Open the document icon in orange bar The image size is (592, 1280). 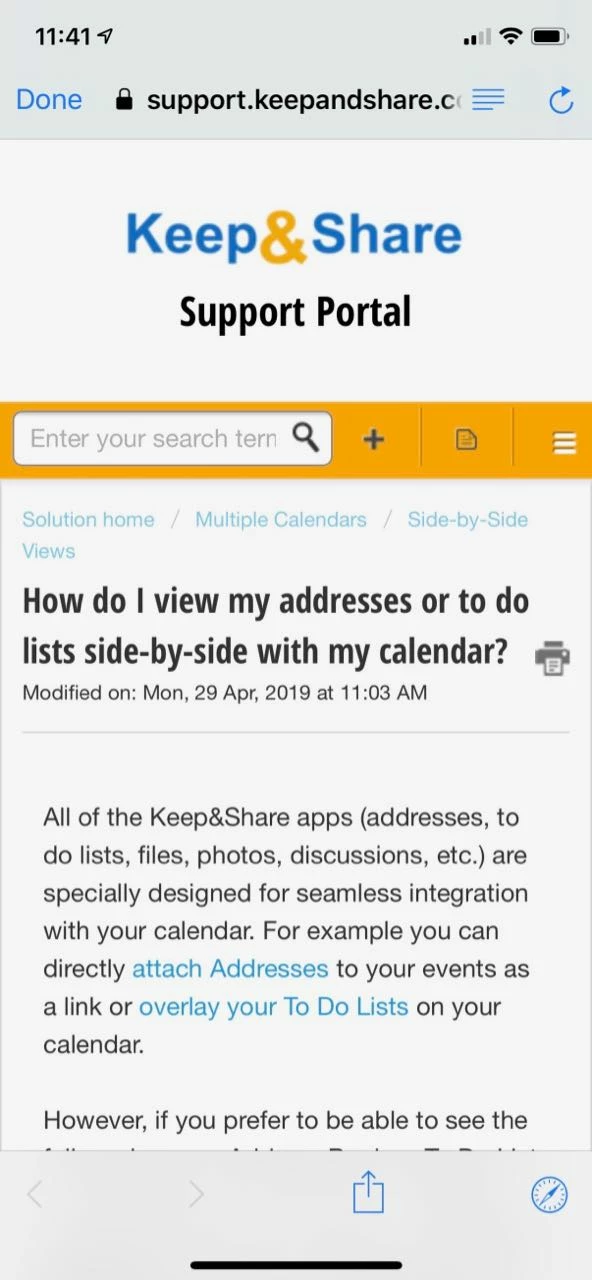466,439
